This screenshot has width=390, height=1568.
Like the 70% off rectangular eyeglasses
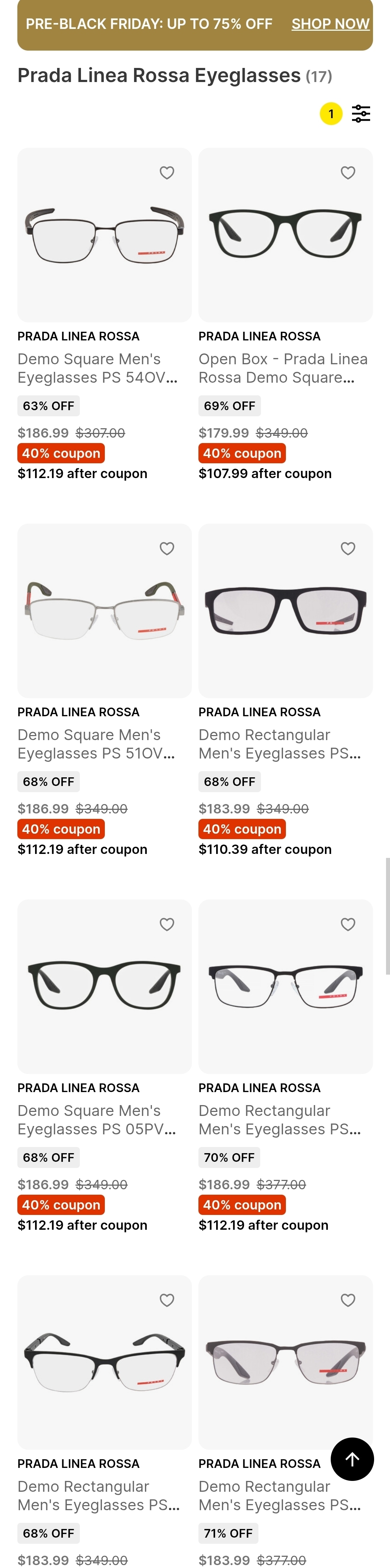[348, 924]
